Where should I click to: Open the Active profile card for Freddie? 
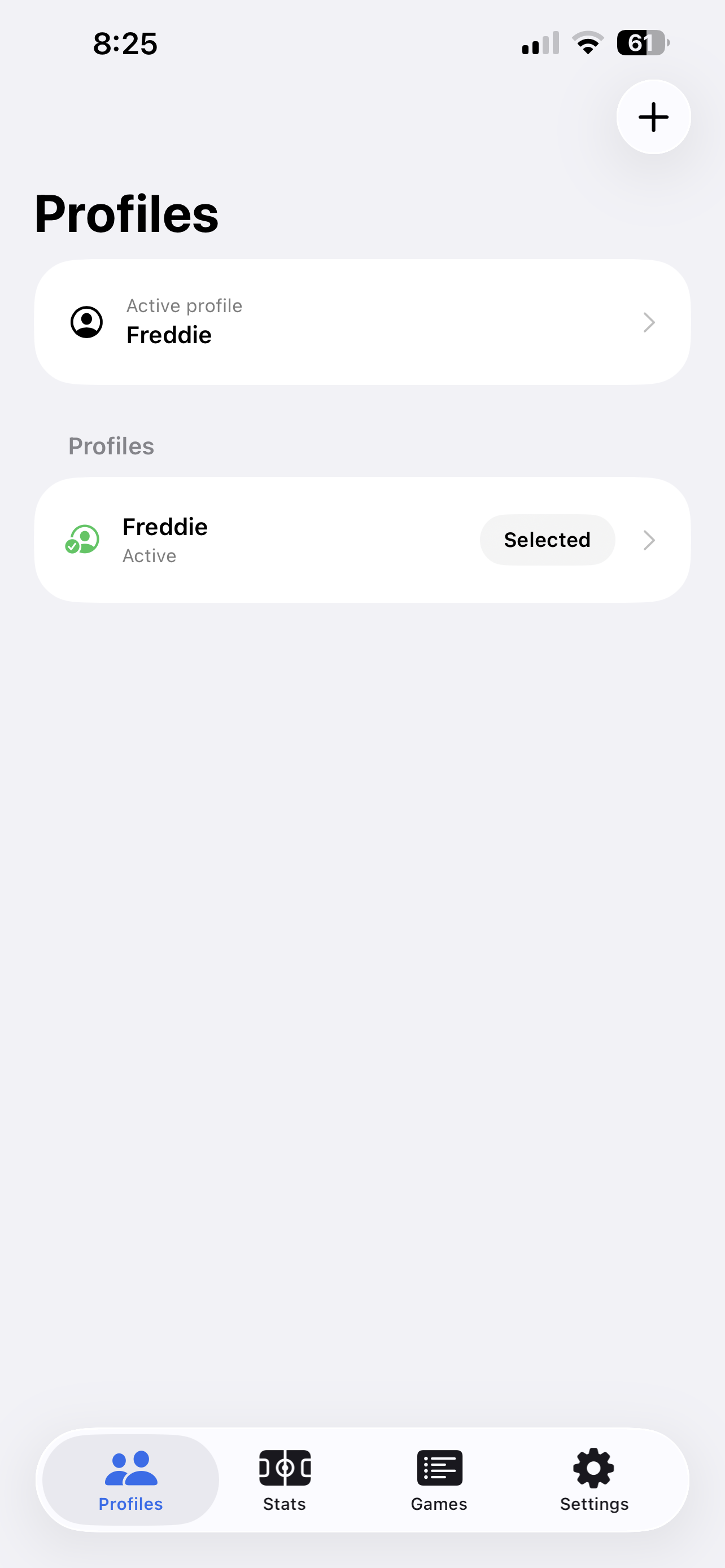click(x=362, y=322)
